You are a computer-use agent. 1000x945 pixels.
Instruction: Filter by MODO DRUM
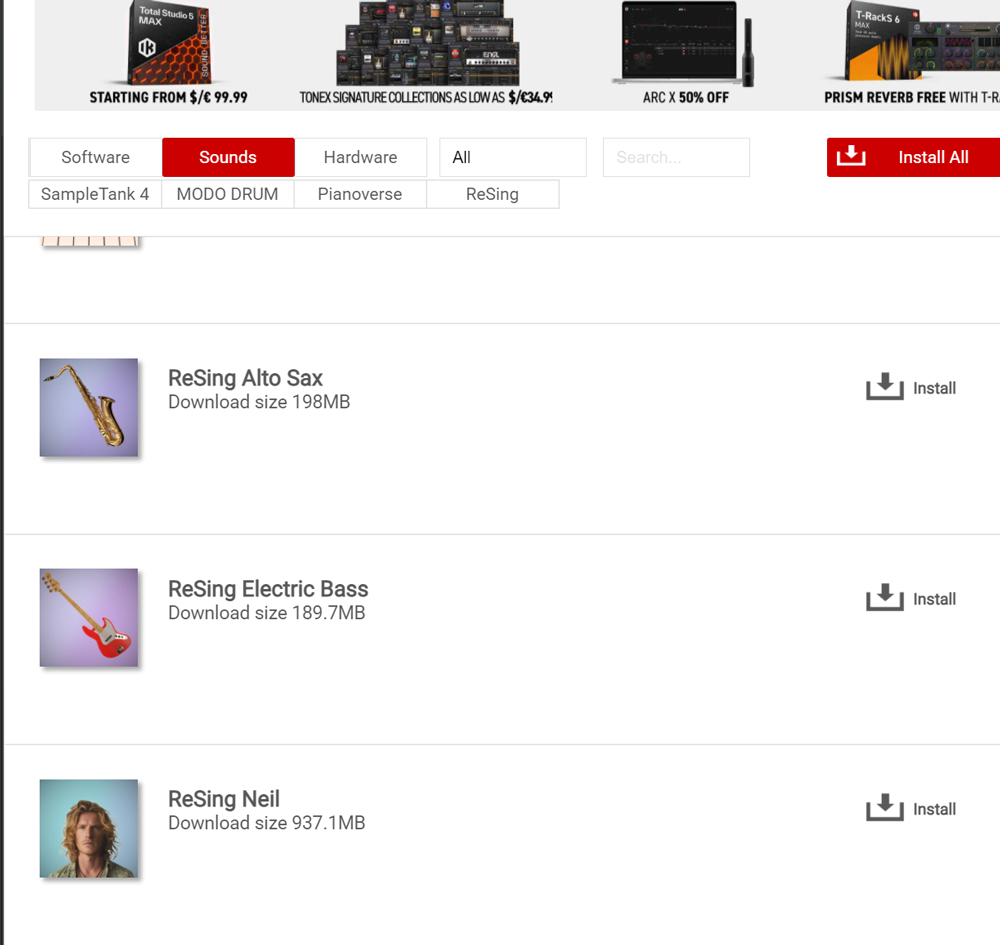click(x=227, y=194)
